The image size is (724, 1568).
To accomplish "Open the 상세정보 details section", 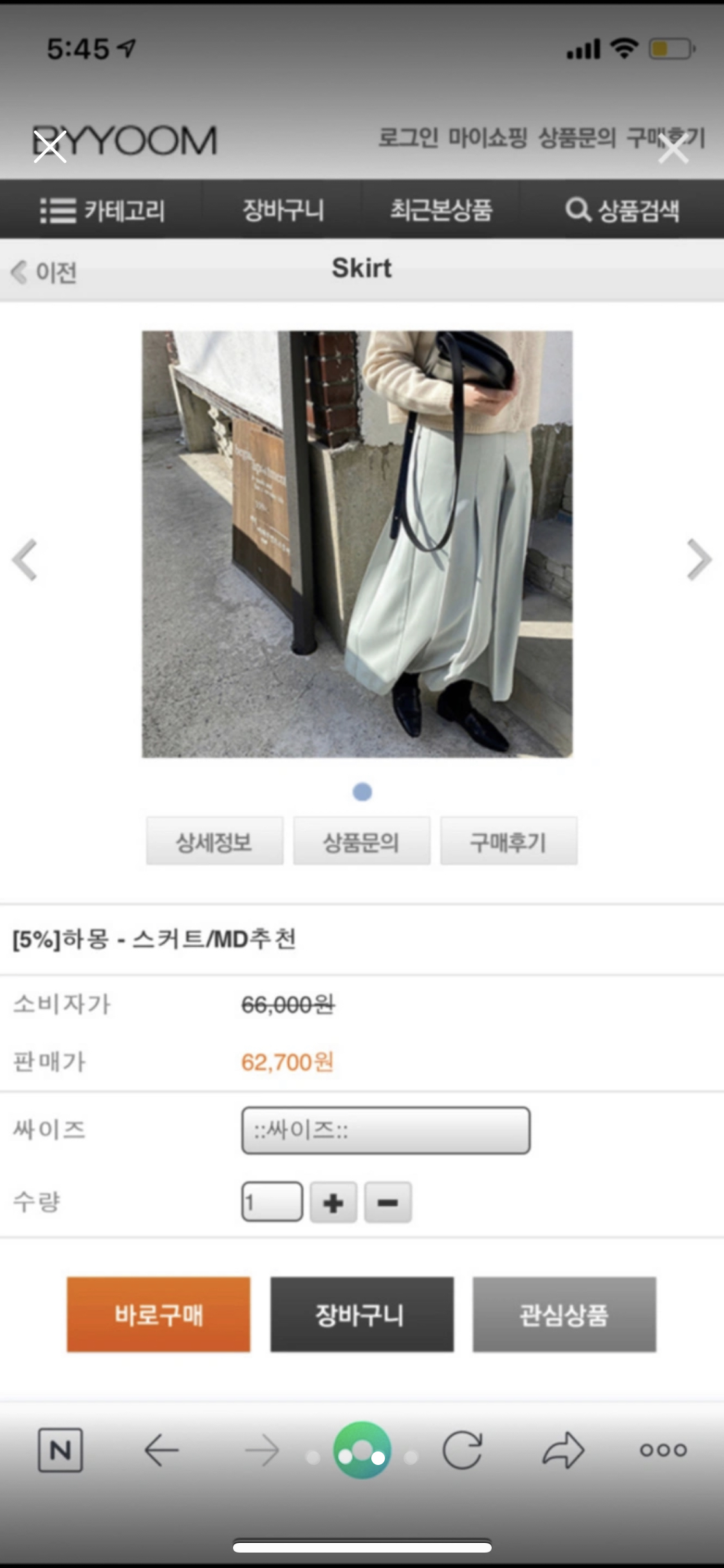I will [214, 841].
